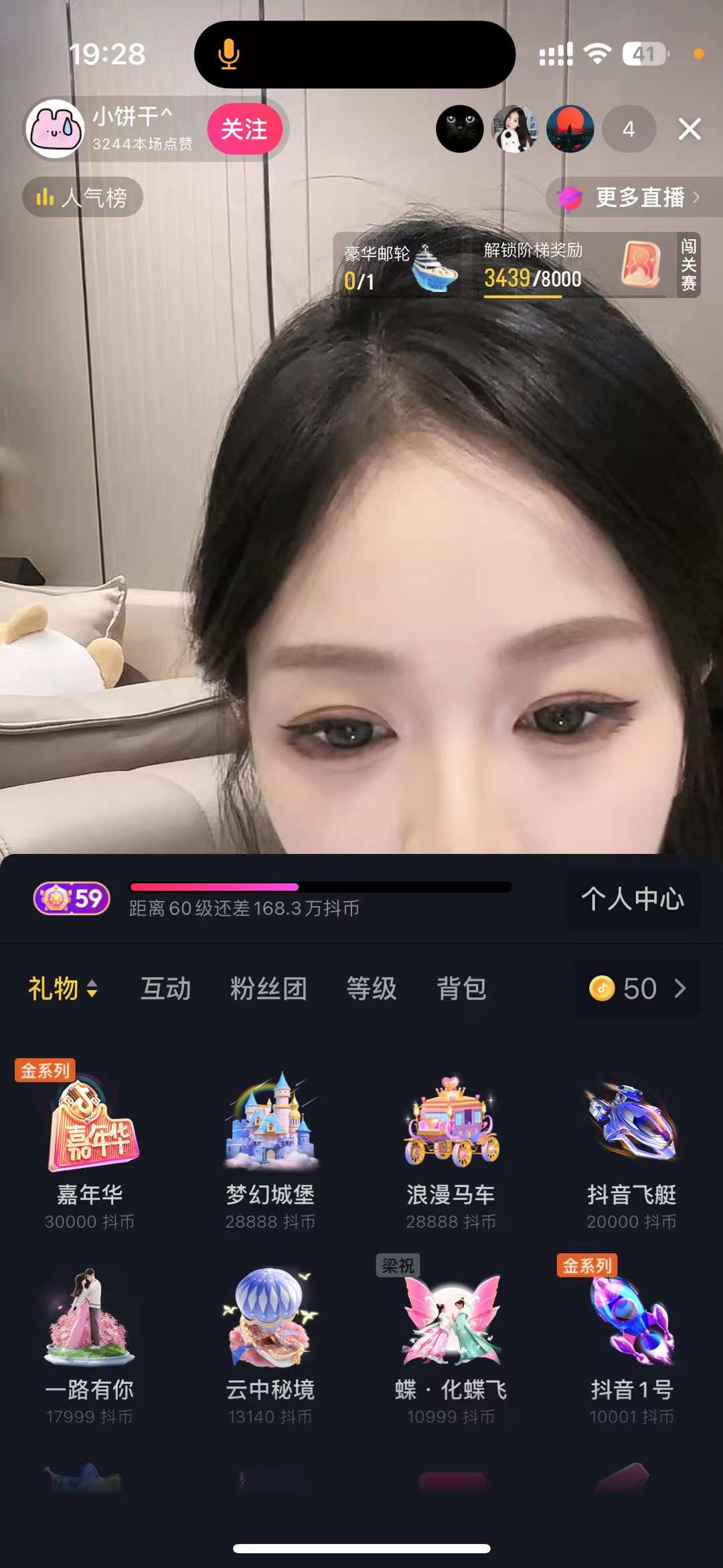This screenshot has width=723, height=1568.
Task: Follow the streamer 小饼干^
Action: pyautogui.click(x=244, y=129)
